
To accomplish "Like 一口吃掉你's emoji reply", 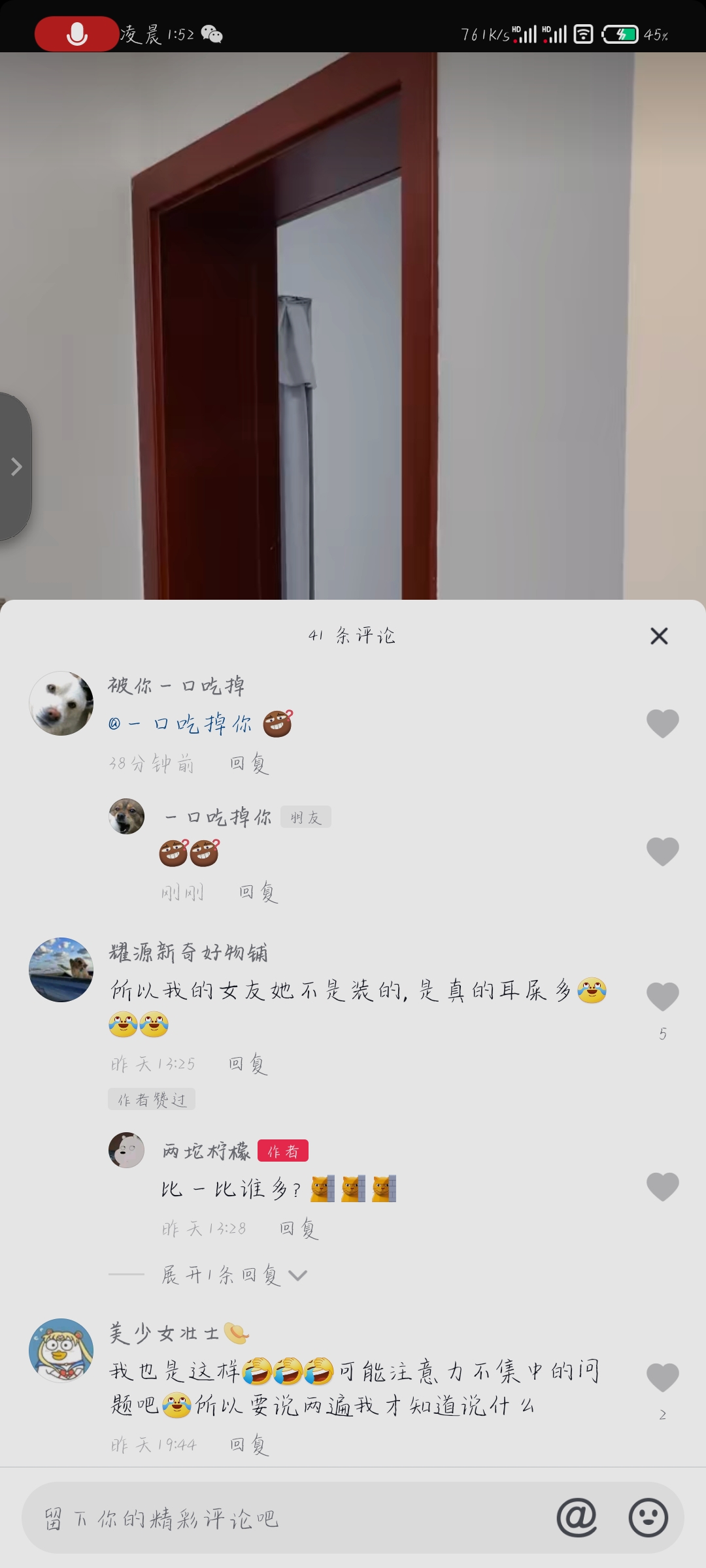I will [663, 851].
